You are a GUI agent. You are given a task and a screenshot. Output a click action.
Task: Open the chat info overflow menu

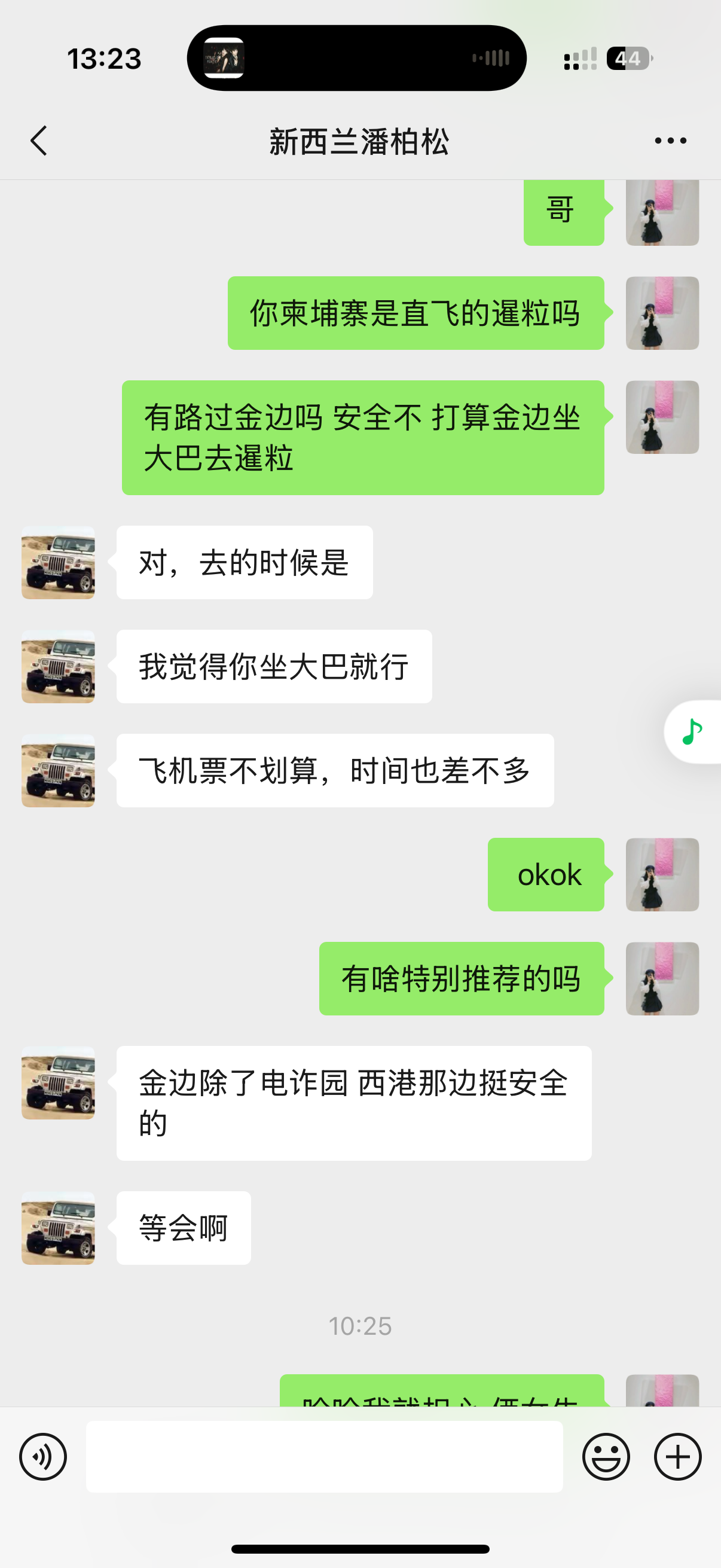tap(671, 141)
